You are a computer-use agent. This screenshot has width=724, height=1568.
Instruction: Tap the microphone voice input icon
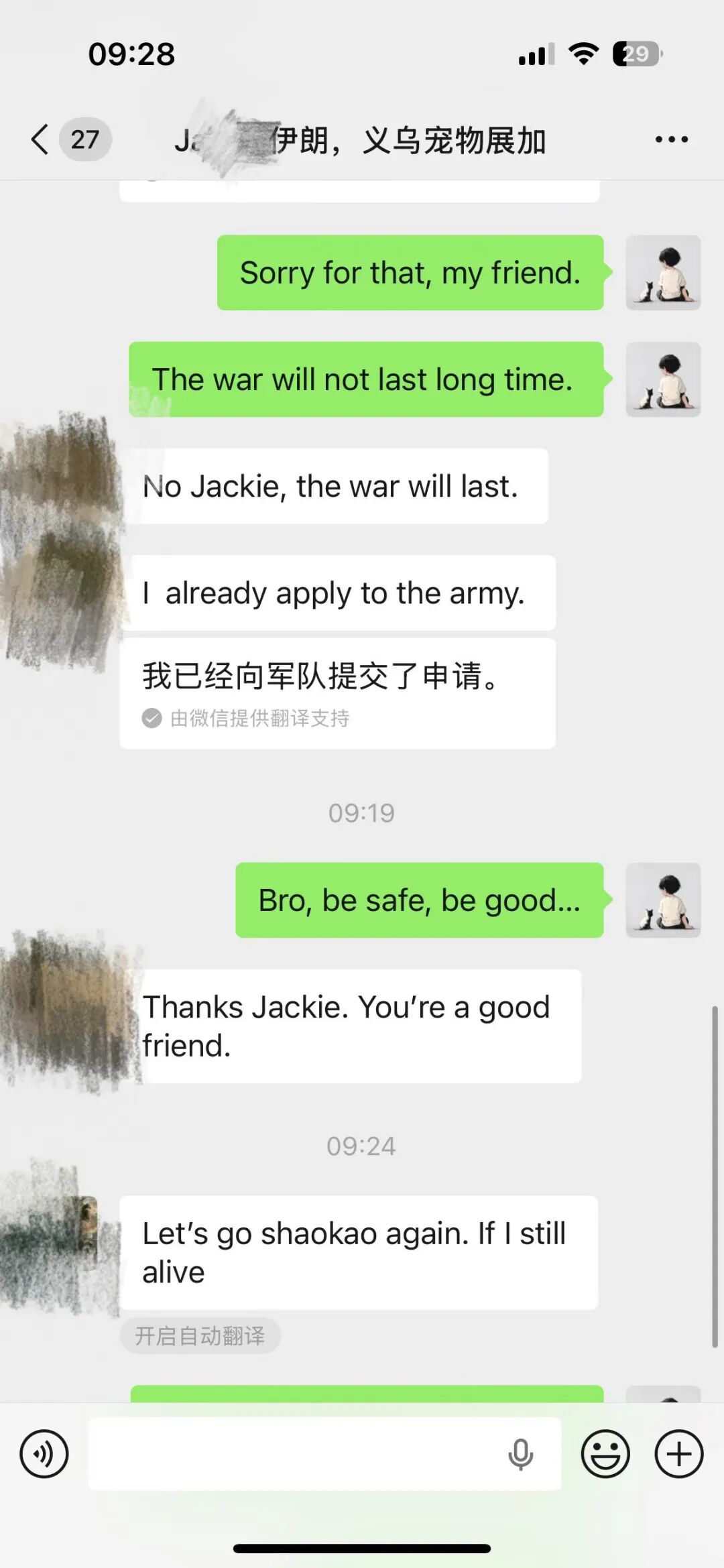522,1455
